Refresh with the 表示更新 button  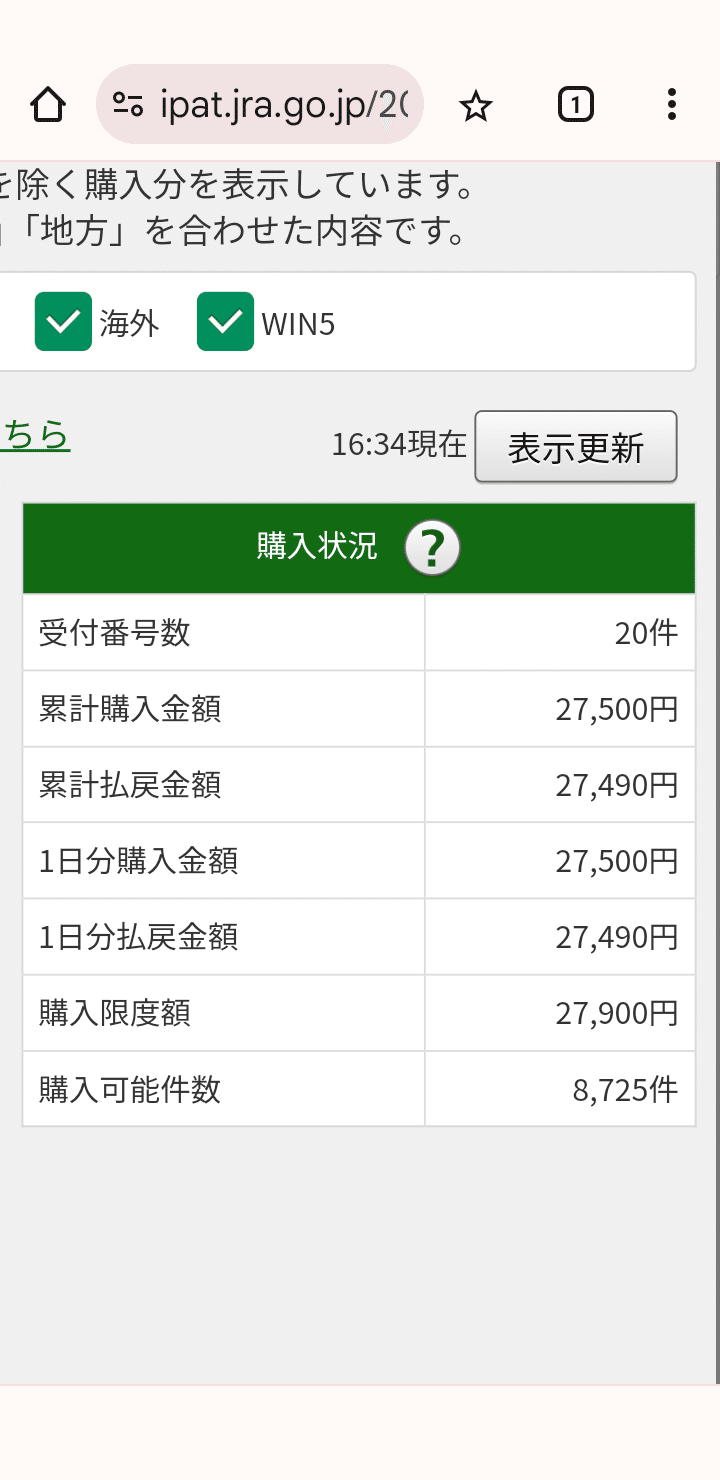pyautogui.click(x=576, y=447)
